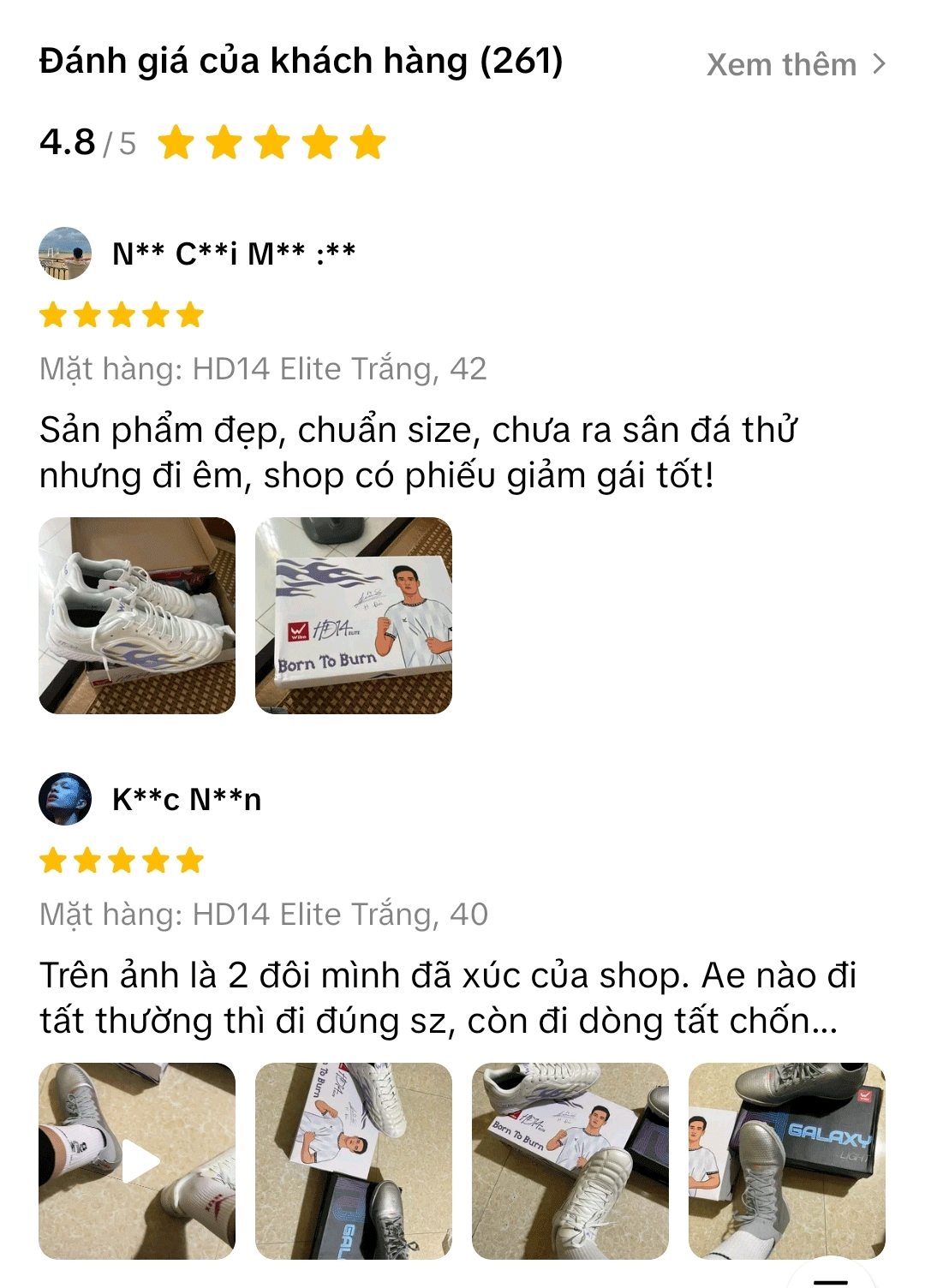This screenshot has height=1288, width=925.
Task: Open N** C**i M**'s profile avatar
Action: pos(65,253)
